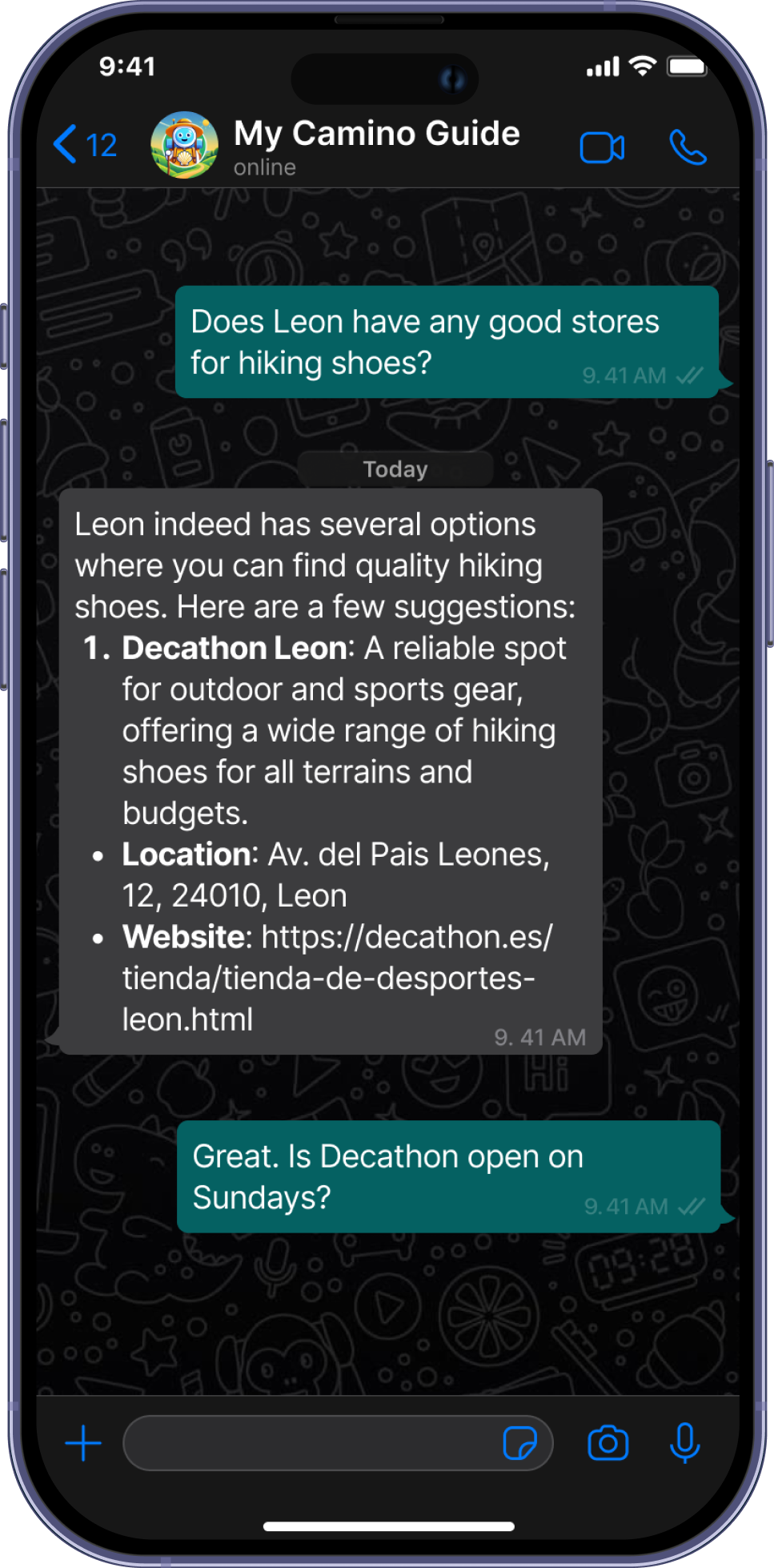Viewport: 774px width, 1568px height.
Task: Go back to the chats list
Action: (x=84, y=145)
